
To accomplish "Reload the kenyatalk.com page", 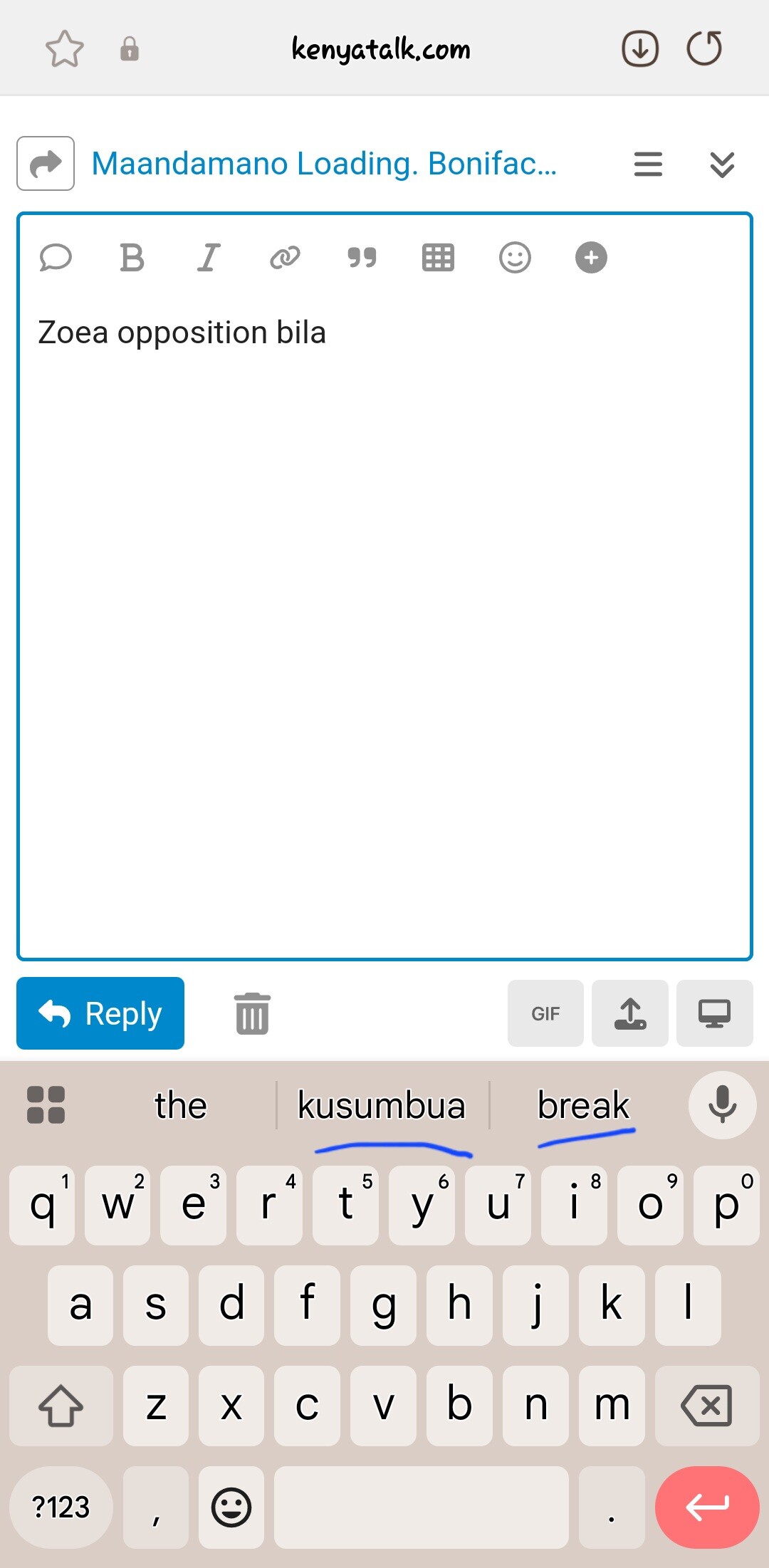I will pyautogui.click(x=704, y=48).
